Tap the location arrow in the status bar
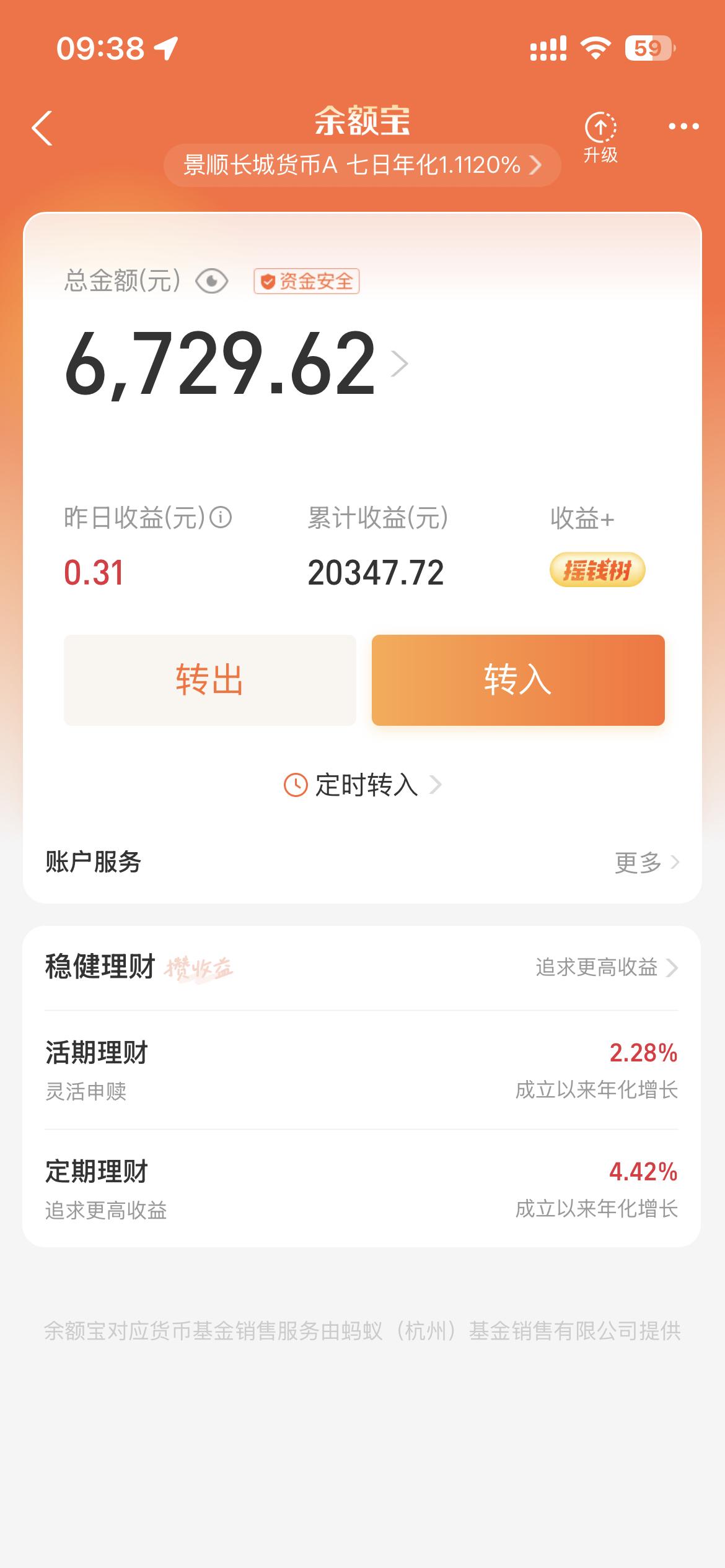The height and width of the screenshot is (1568, 725). click(165, 49)
